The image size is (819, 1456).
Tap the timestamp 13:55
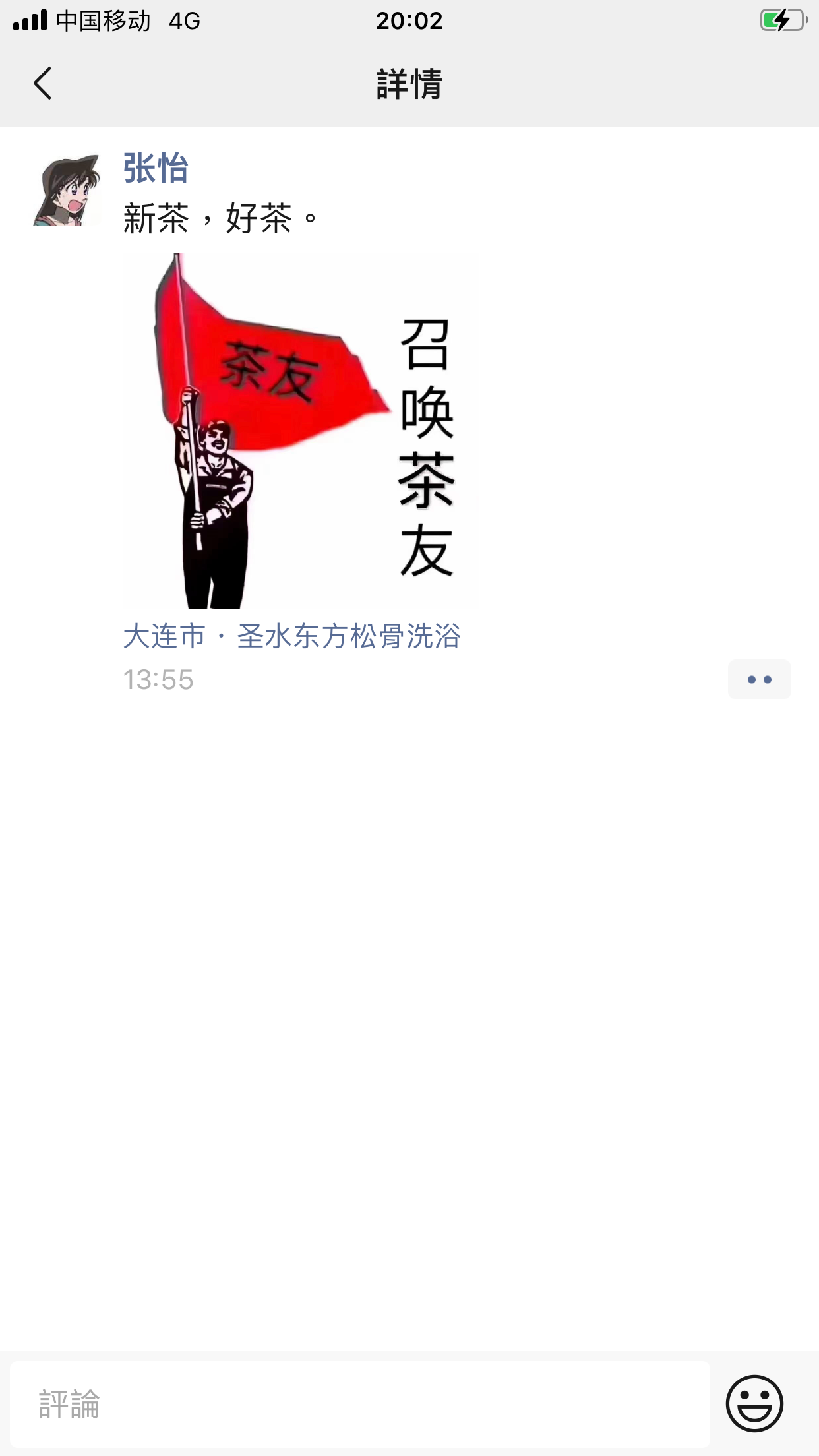click(158, 680)
